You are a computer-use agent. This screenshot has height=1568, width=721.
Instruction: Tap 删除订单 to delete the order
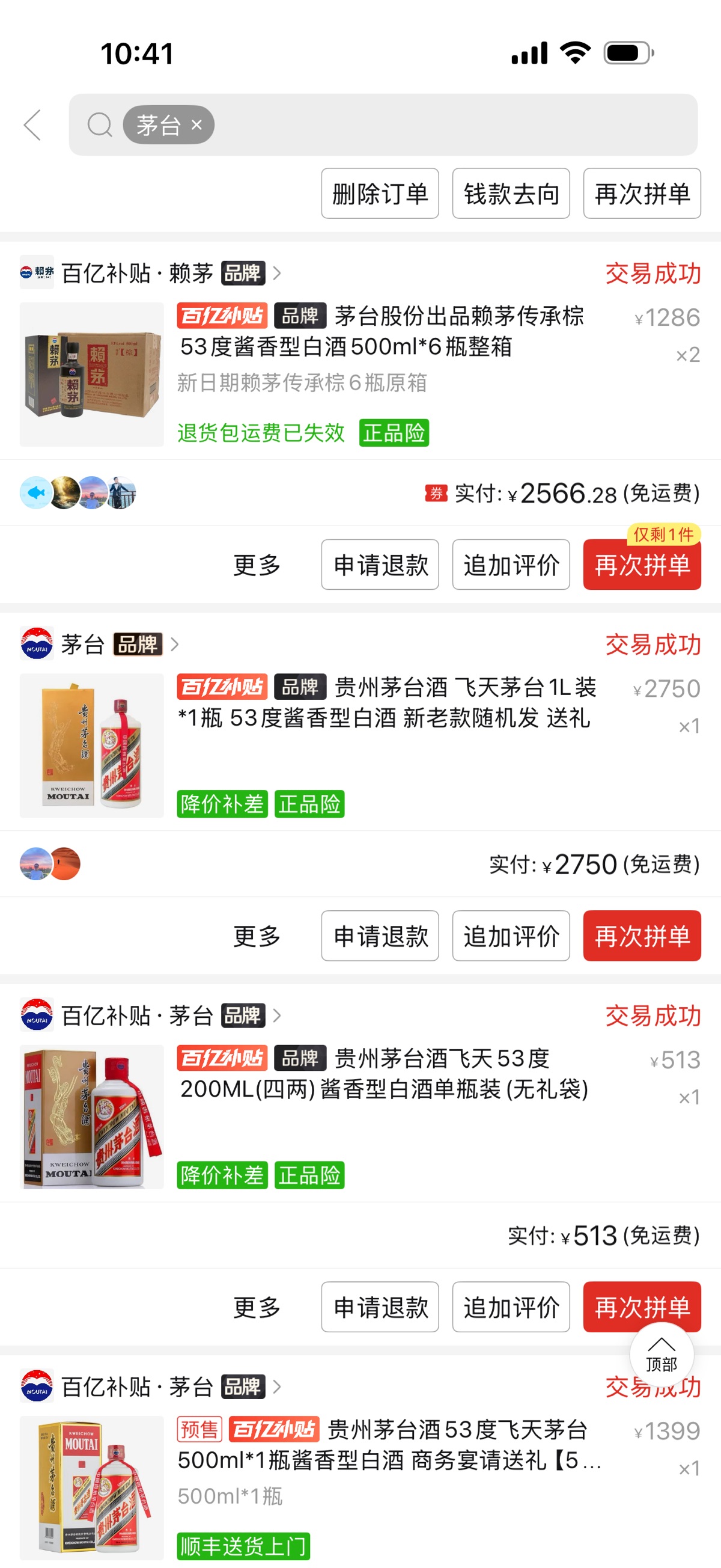380,194
